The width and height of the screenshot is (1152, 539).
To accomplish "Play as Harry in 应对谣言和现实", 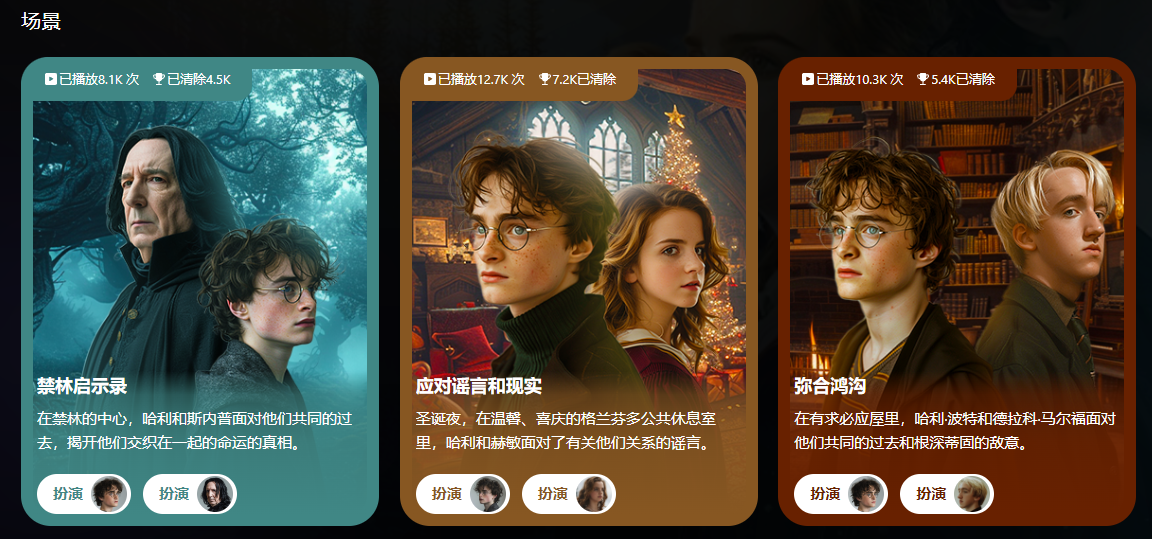I will tap(463, 494).
